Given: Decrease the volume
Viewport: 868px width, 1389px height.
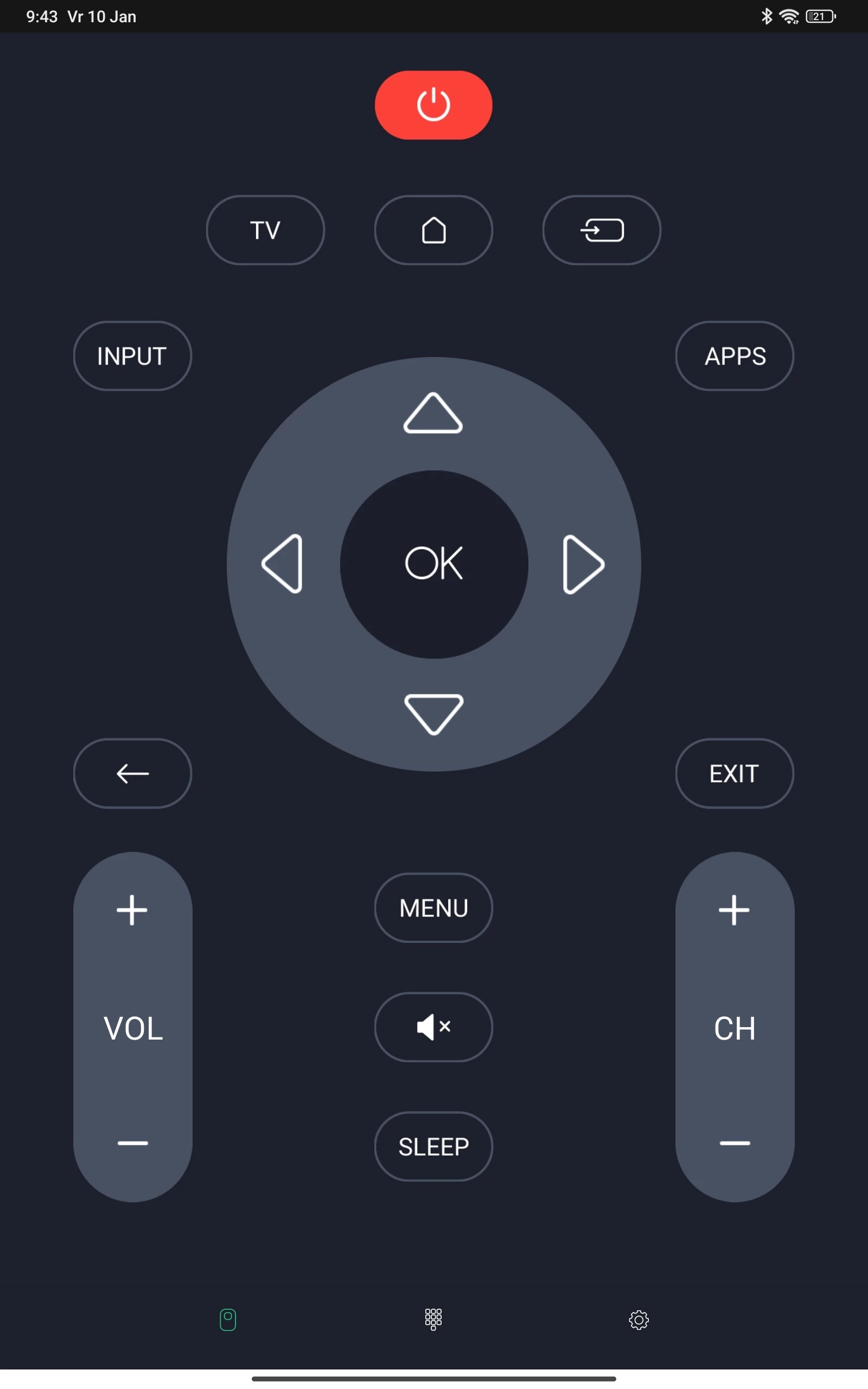Looking at the screenshot, I should click(x=132, y=1143).
